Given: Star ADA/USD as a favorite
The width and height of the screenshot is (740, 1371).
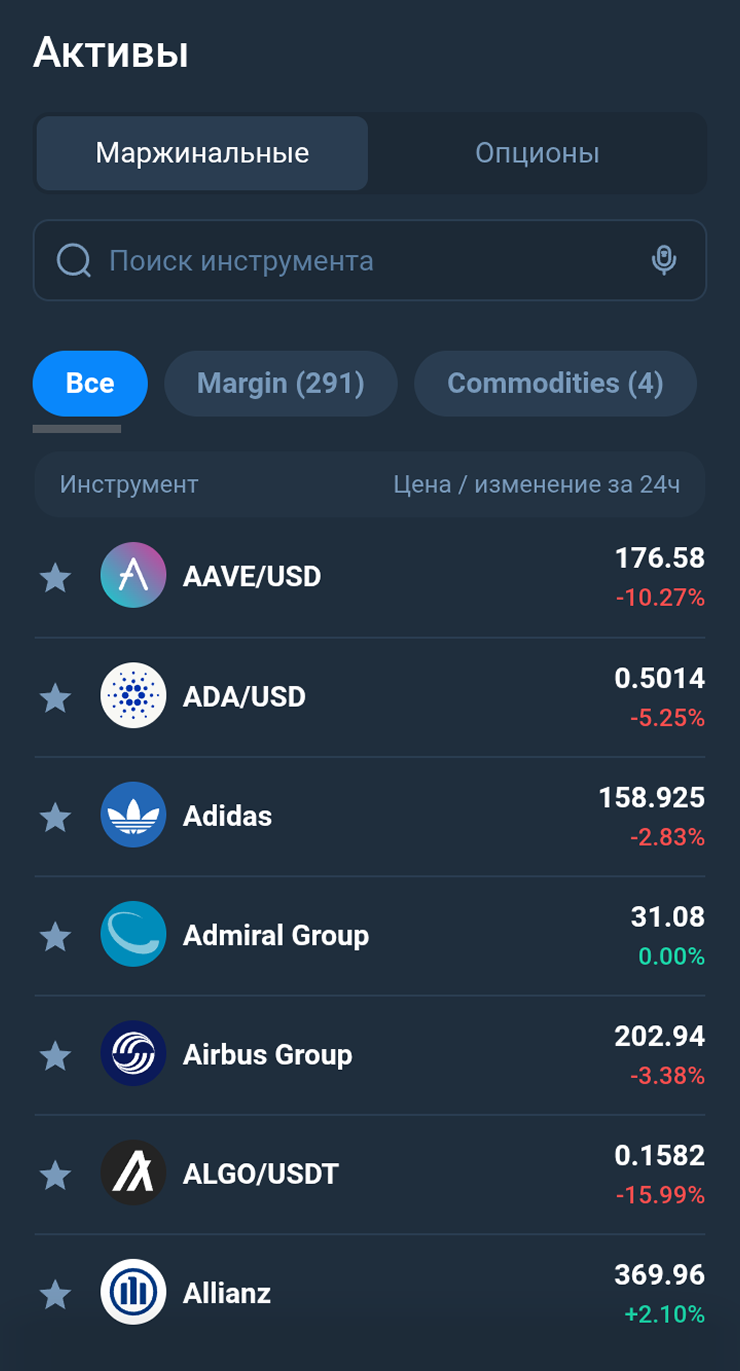Looking at the screenshot, I should 55,697.
